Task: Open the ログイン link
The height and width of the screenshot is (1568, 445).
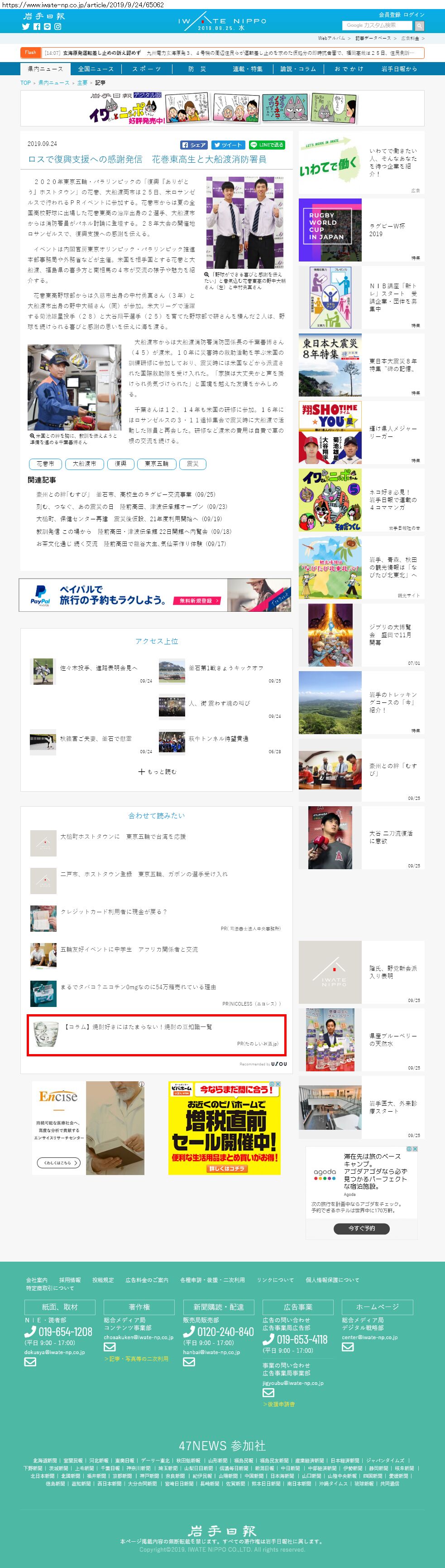Action: (x=414, y=15)
